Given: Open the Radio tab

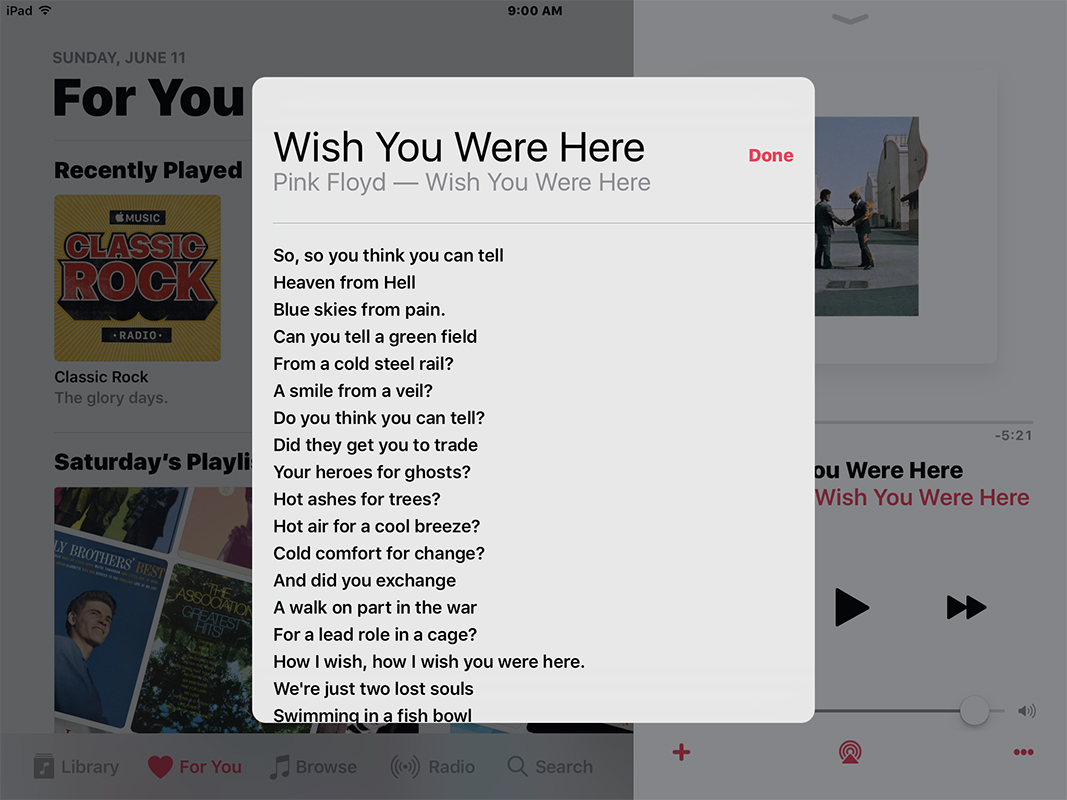Looking at the screenshot, I should tap(433, 767).
